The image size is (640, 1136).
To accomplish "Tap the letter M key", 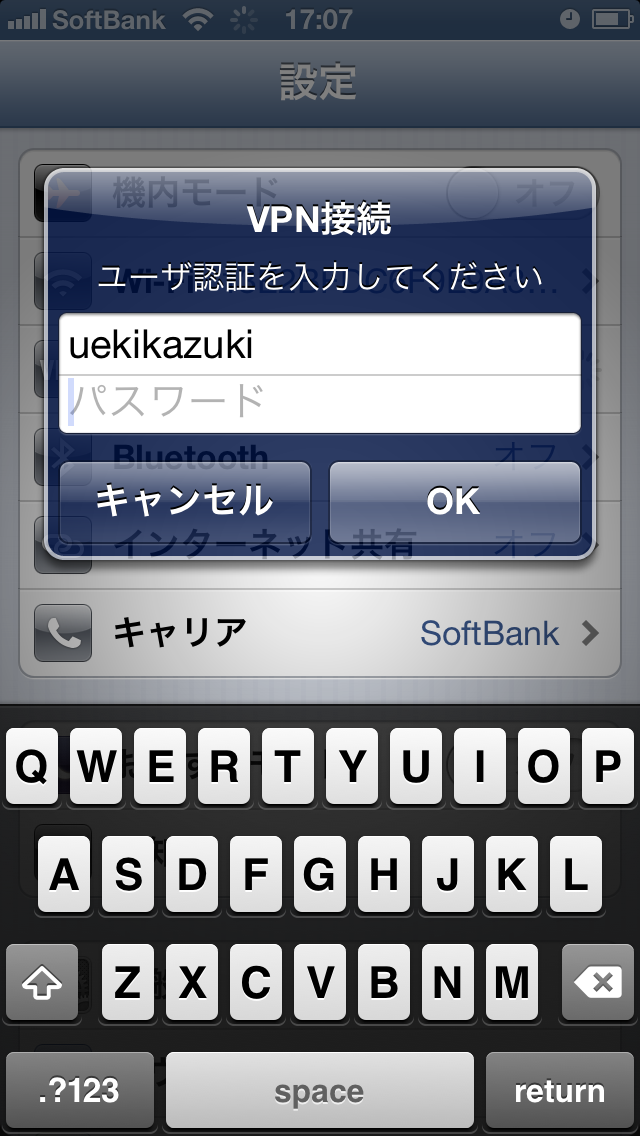I will tap(512, 982).
